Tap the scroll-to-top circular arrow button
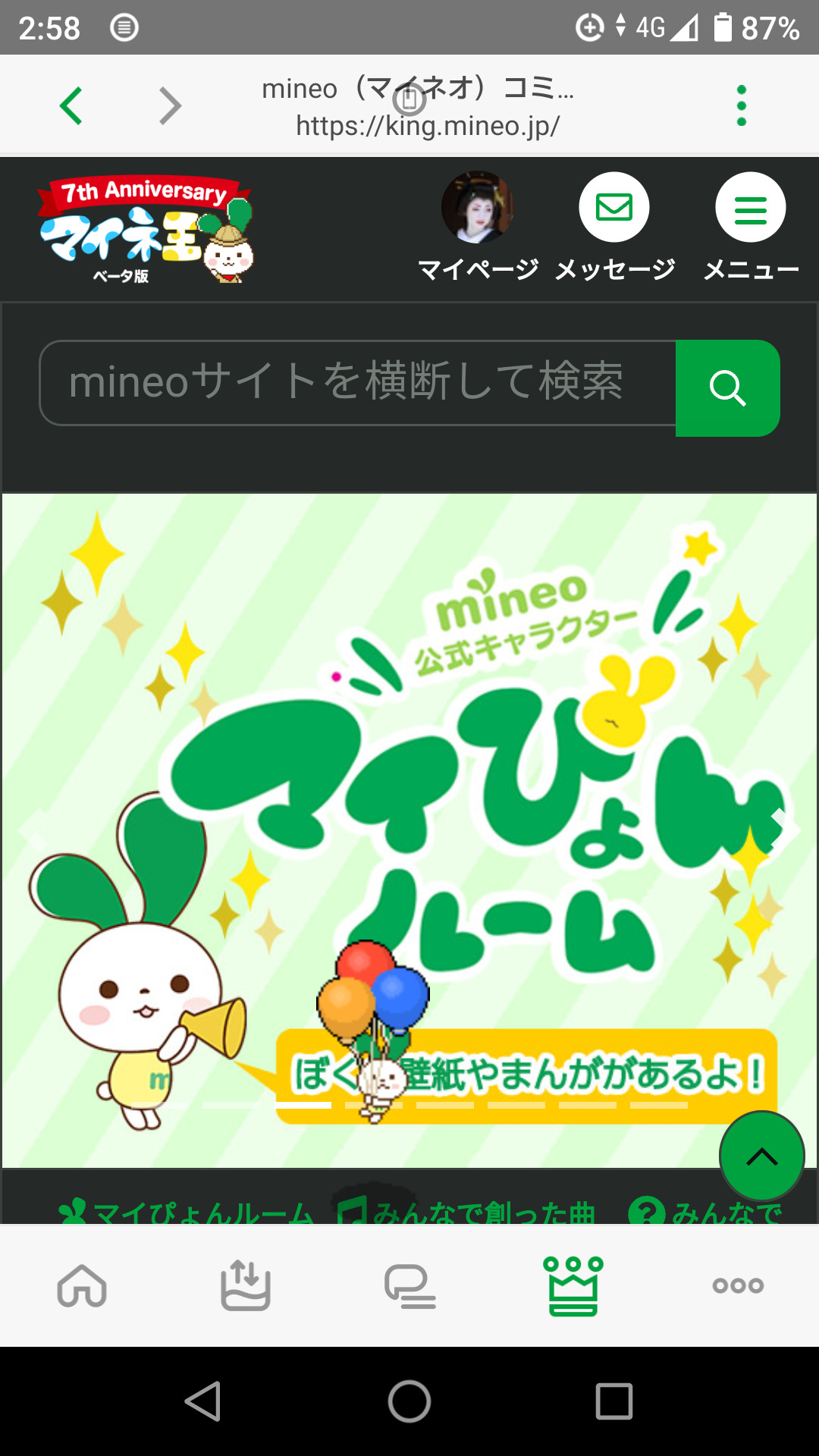The width and height of the screenshot is (819, 1456). pyautogui.click(x=761, y=1156)
